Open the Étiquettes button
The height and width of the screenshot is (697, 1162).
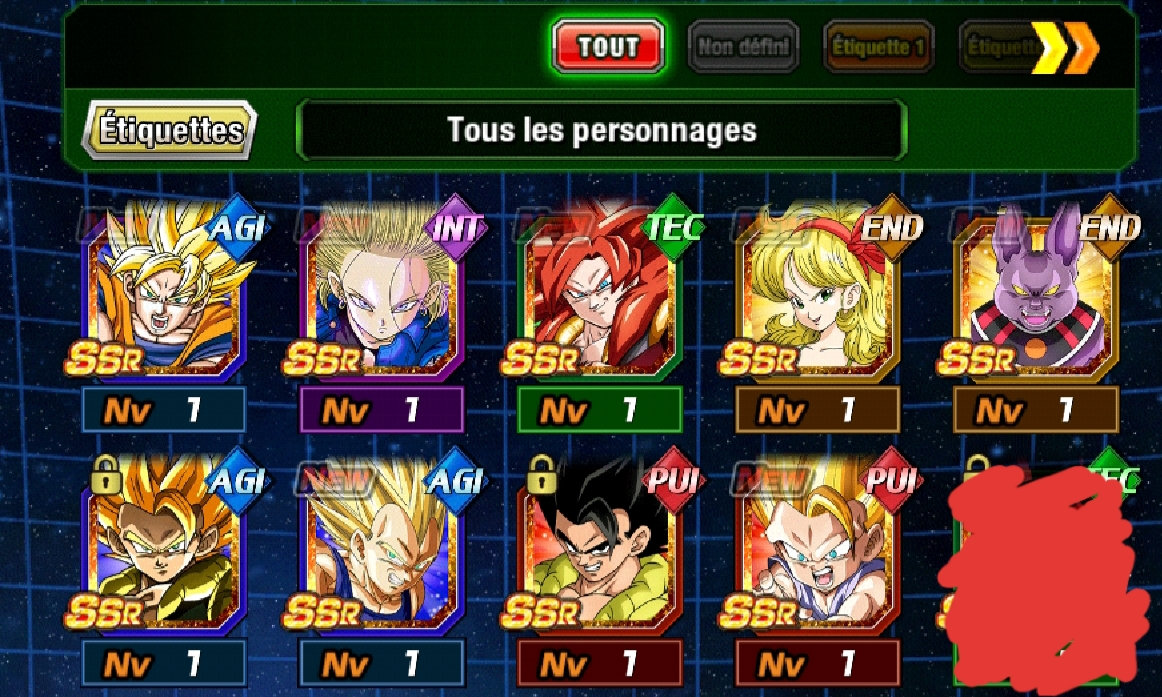[x=169, y=130]
